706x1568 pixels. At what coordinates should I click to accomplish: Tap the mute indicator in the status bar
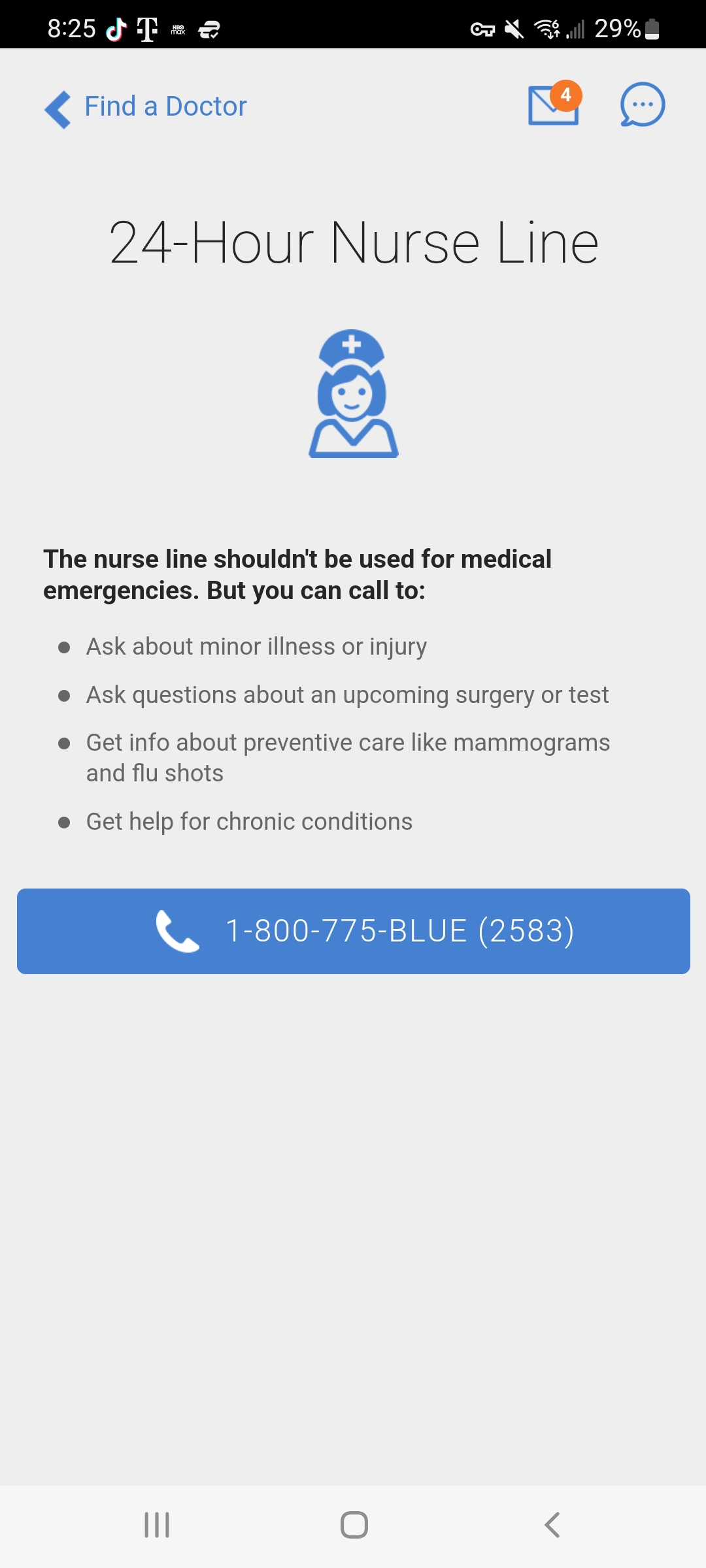point(514,27)
